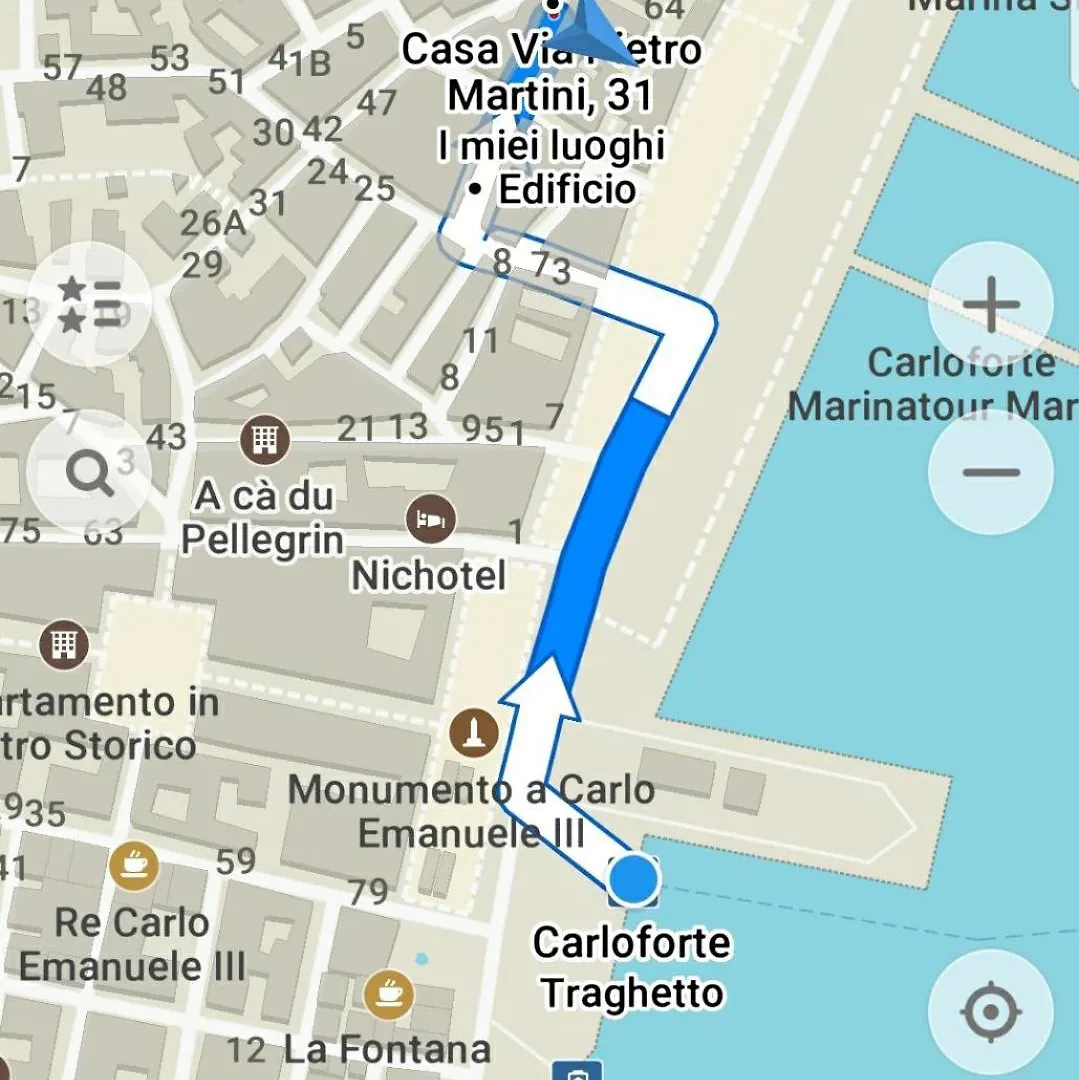The width and height of the screenshot is (1079, 1080).
Task: Open the bookmarks list
Action: click(x=90, y=305)
